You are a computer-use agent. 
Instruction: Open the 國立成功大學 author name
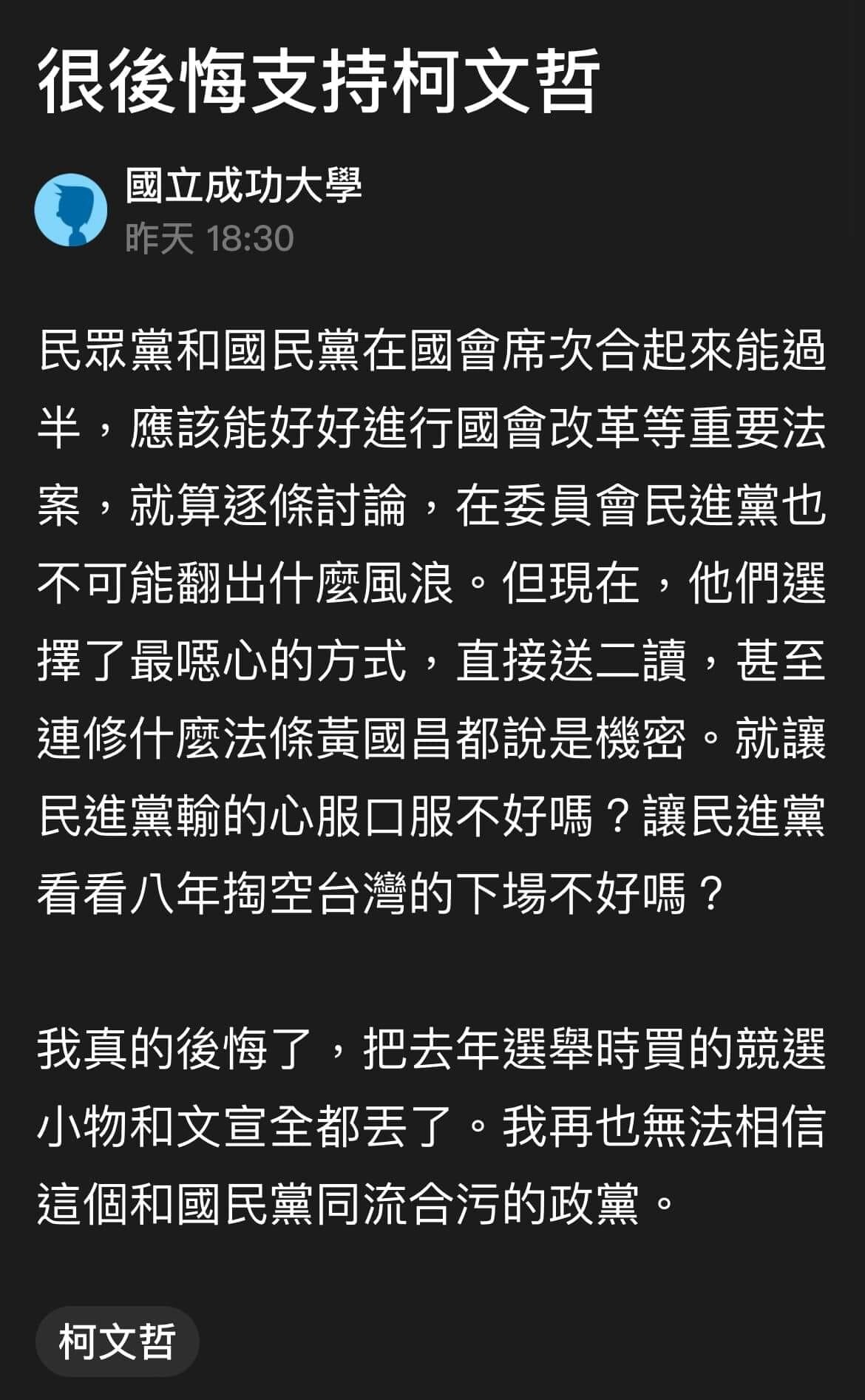pos(245,185)
